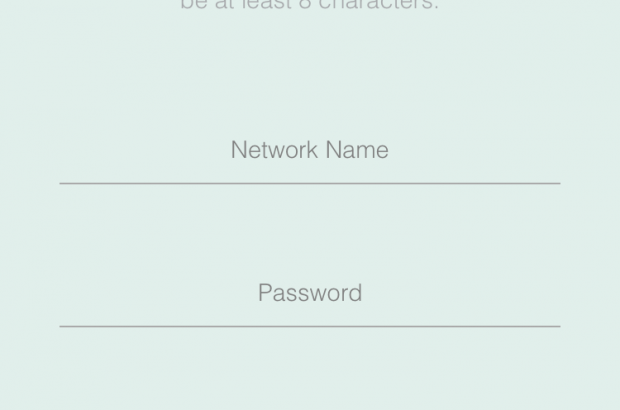620x410 pixels.
Task: Focus the Password field
Action: (309, 294)
